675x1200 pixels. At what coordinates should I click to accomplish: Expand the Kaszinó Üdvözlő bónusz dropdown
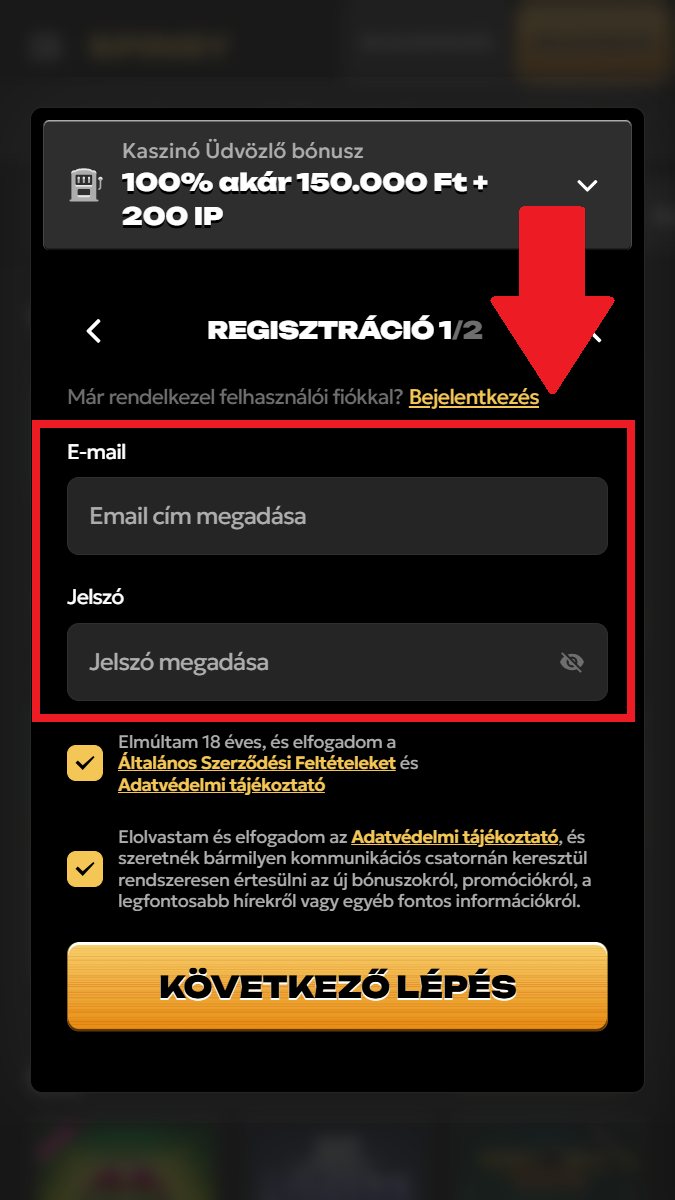tap(587, 185)
